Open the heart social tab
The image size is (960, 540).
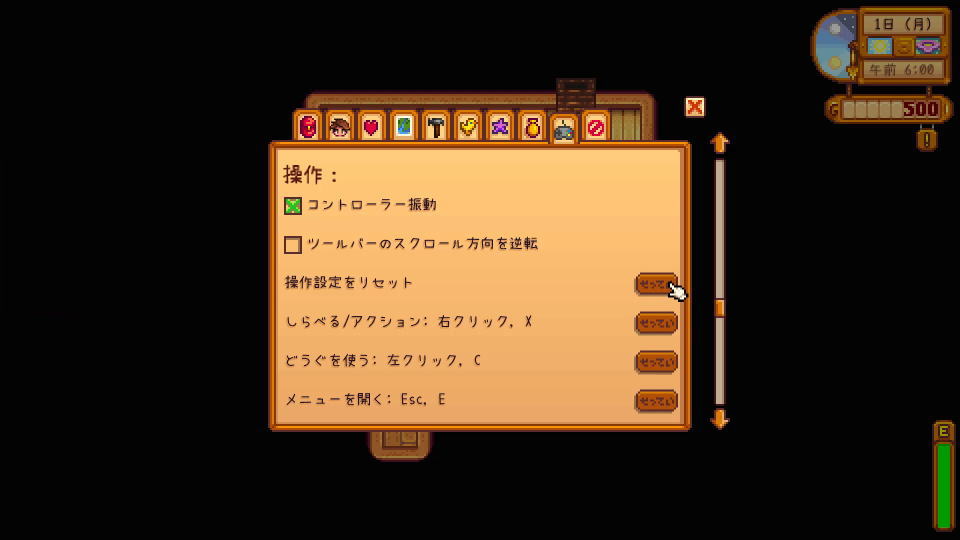(x=372, y=127)
